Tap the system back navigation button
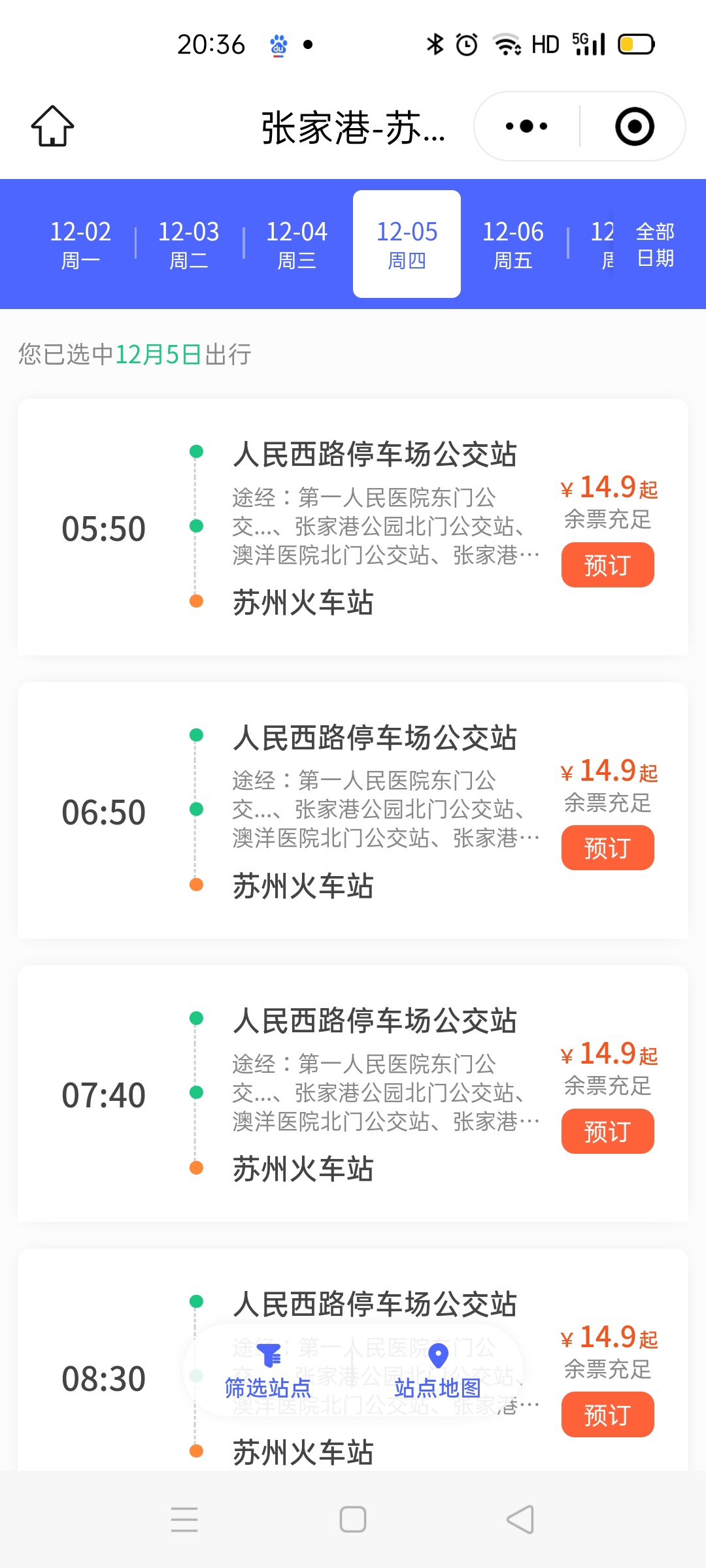 pos(521,1519)
